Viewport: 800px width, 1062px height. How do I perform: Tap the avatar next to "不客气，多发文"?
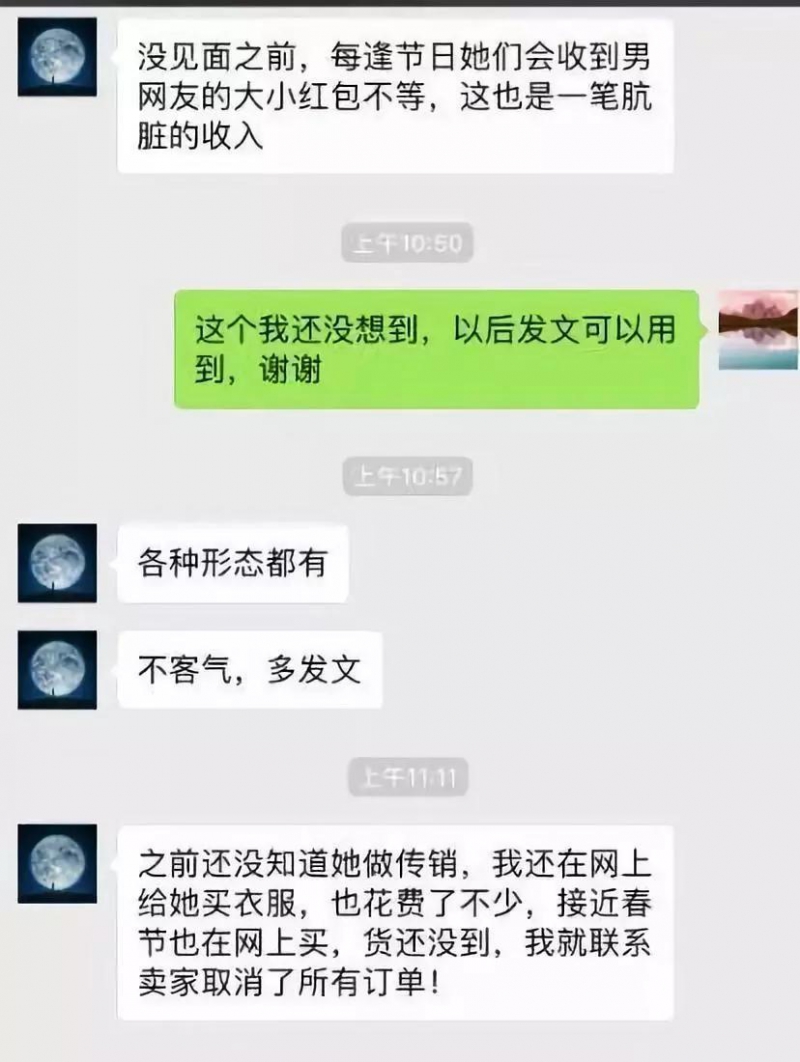[x=57, y=669]
